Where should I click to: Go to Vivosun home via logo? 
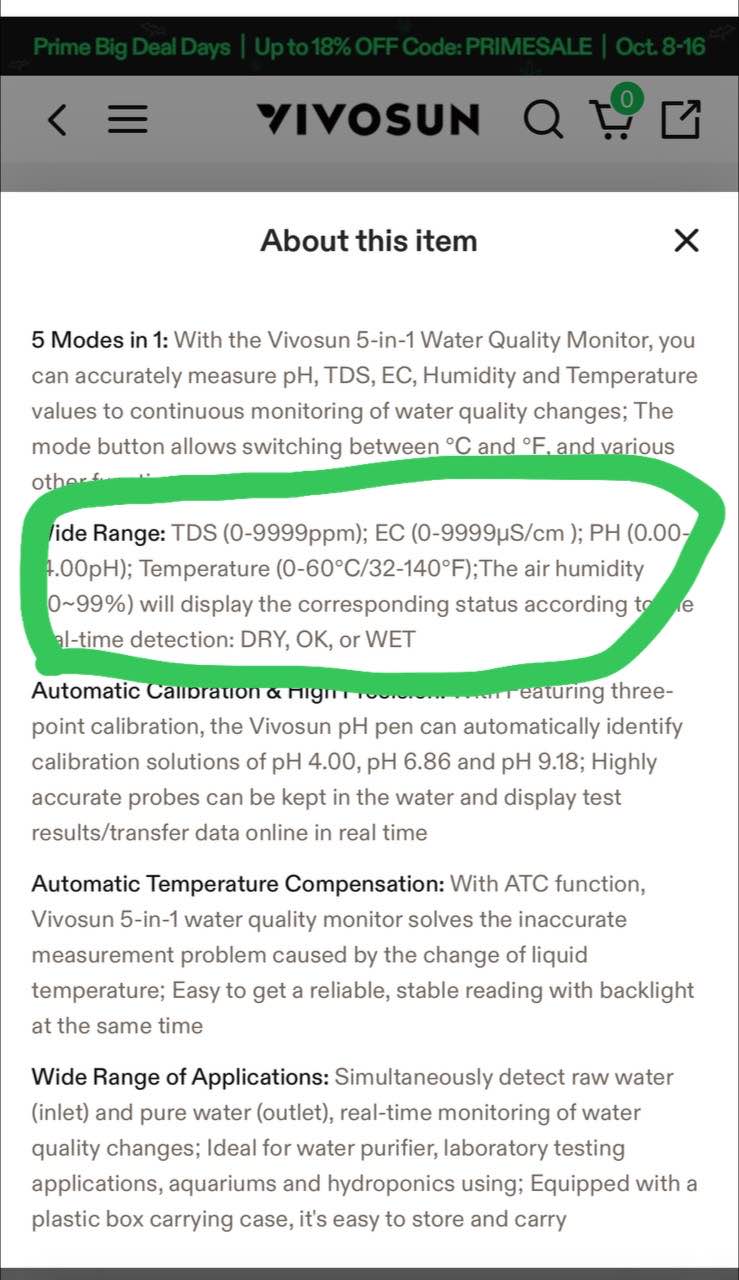point(369,120)
